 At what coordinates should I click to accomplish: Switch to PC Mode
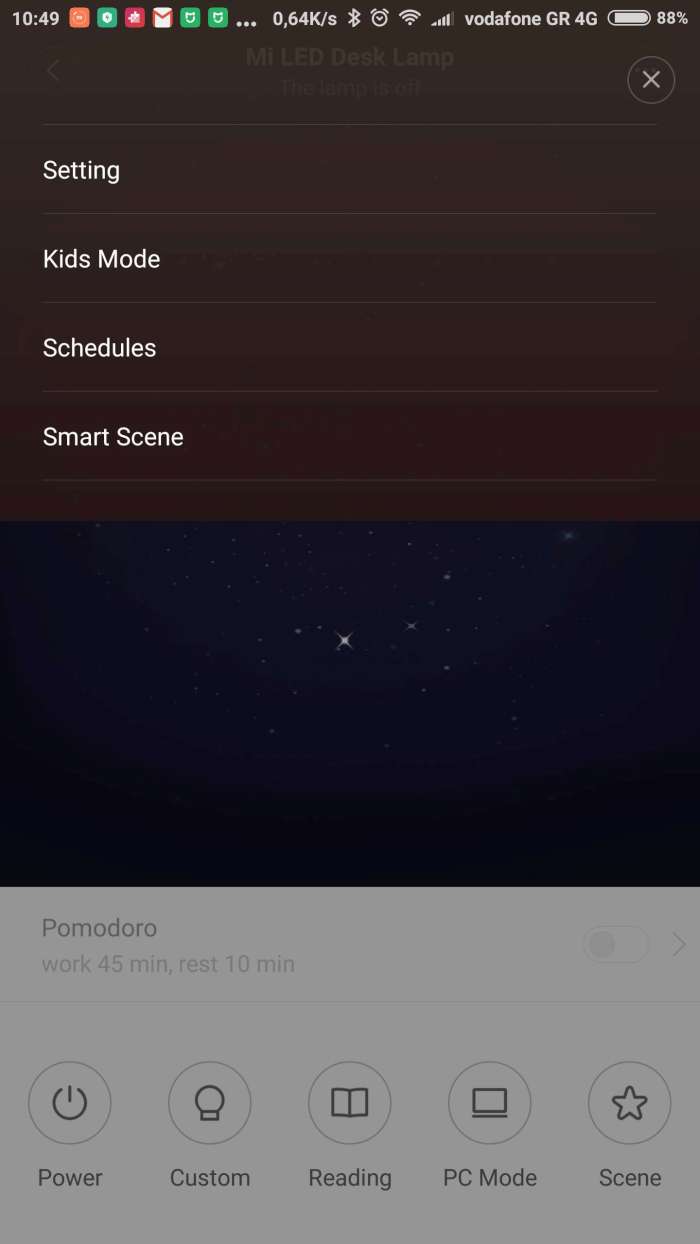point(490,1103)
